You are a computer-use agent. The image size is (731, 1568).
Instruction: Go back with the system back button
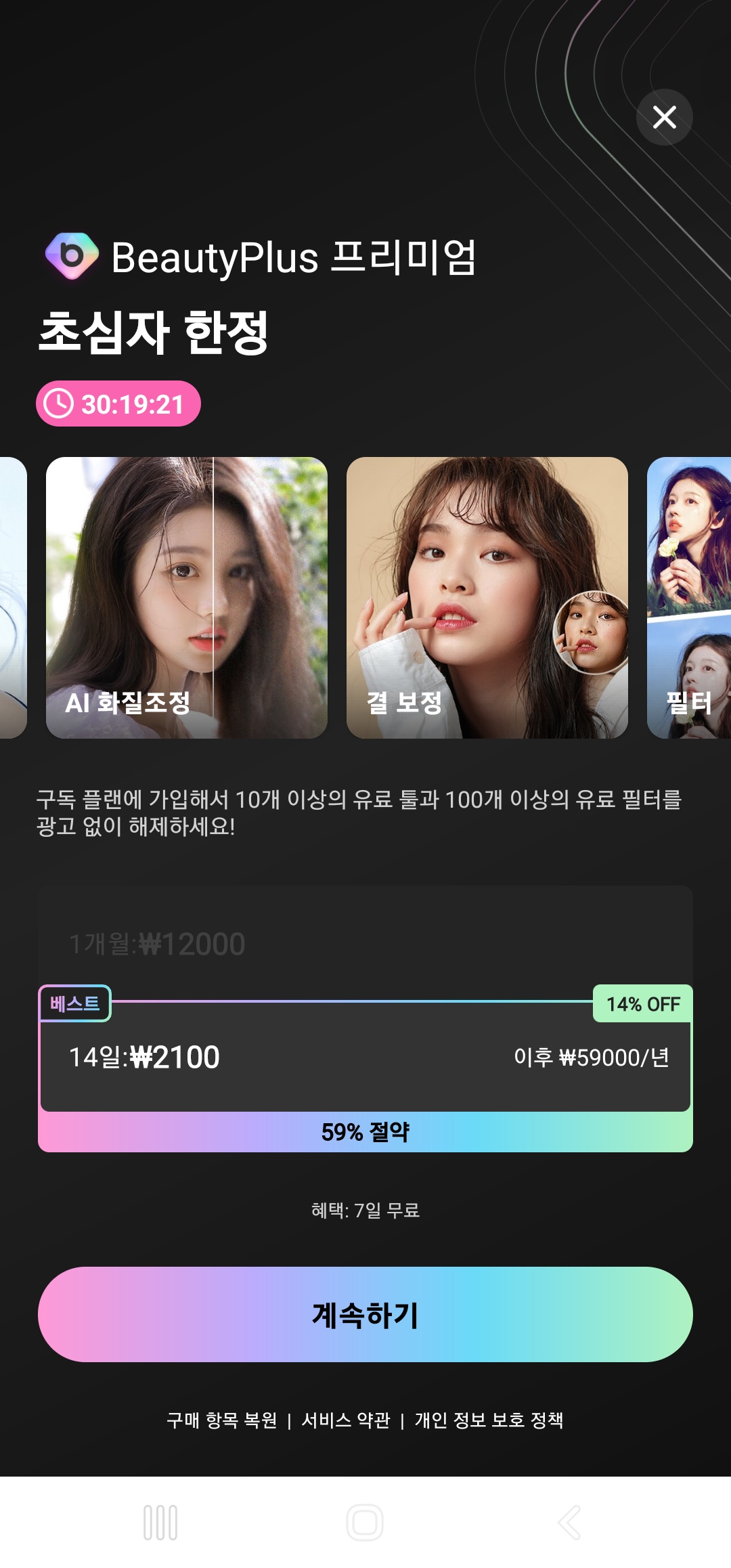(x=569, y=1523)
